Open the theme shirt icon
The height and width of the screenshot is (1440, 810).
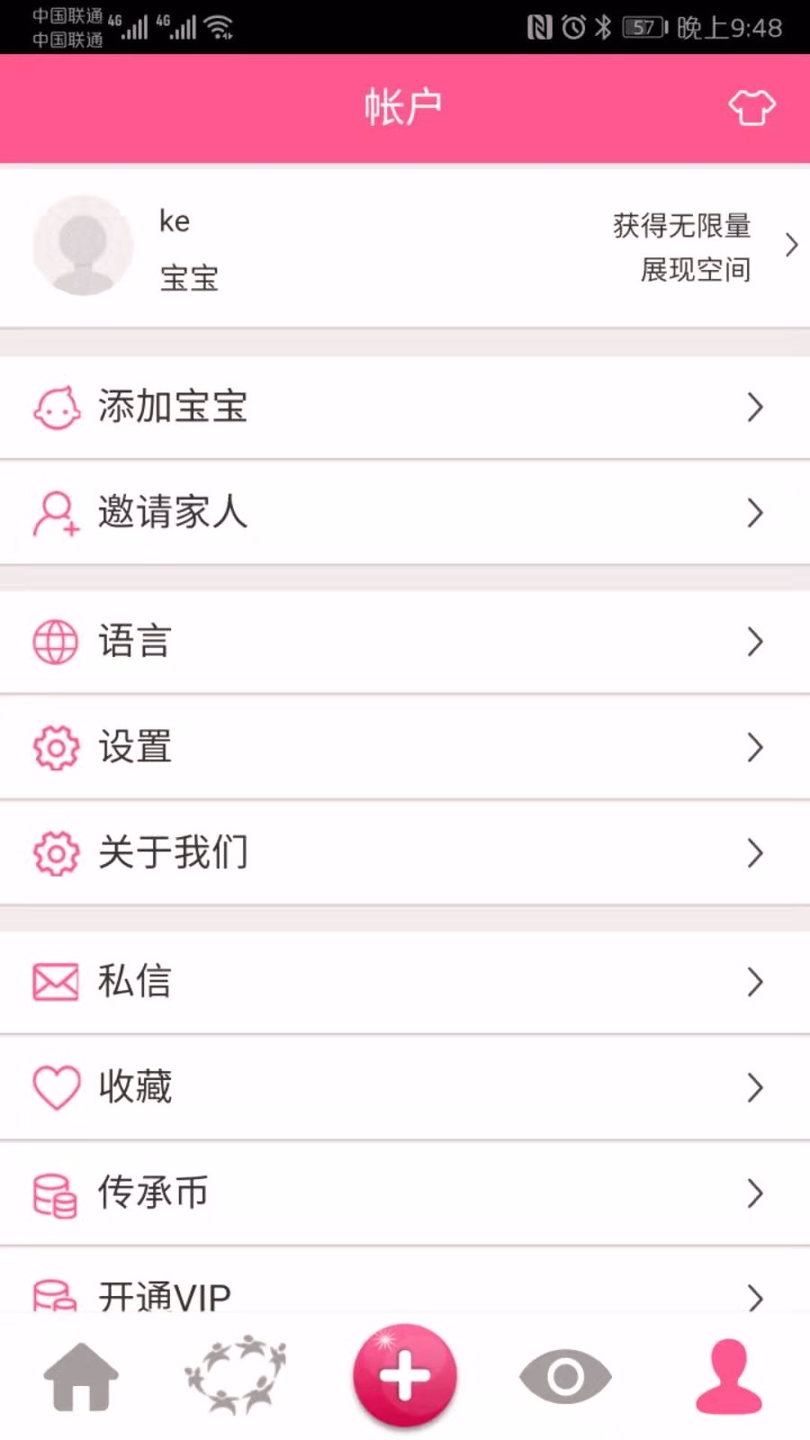[751, 107]
